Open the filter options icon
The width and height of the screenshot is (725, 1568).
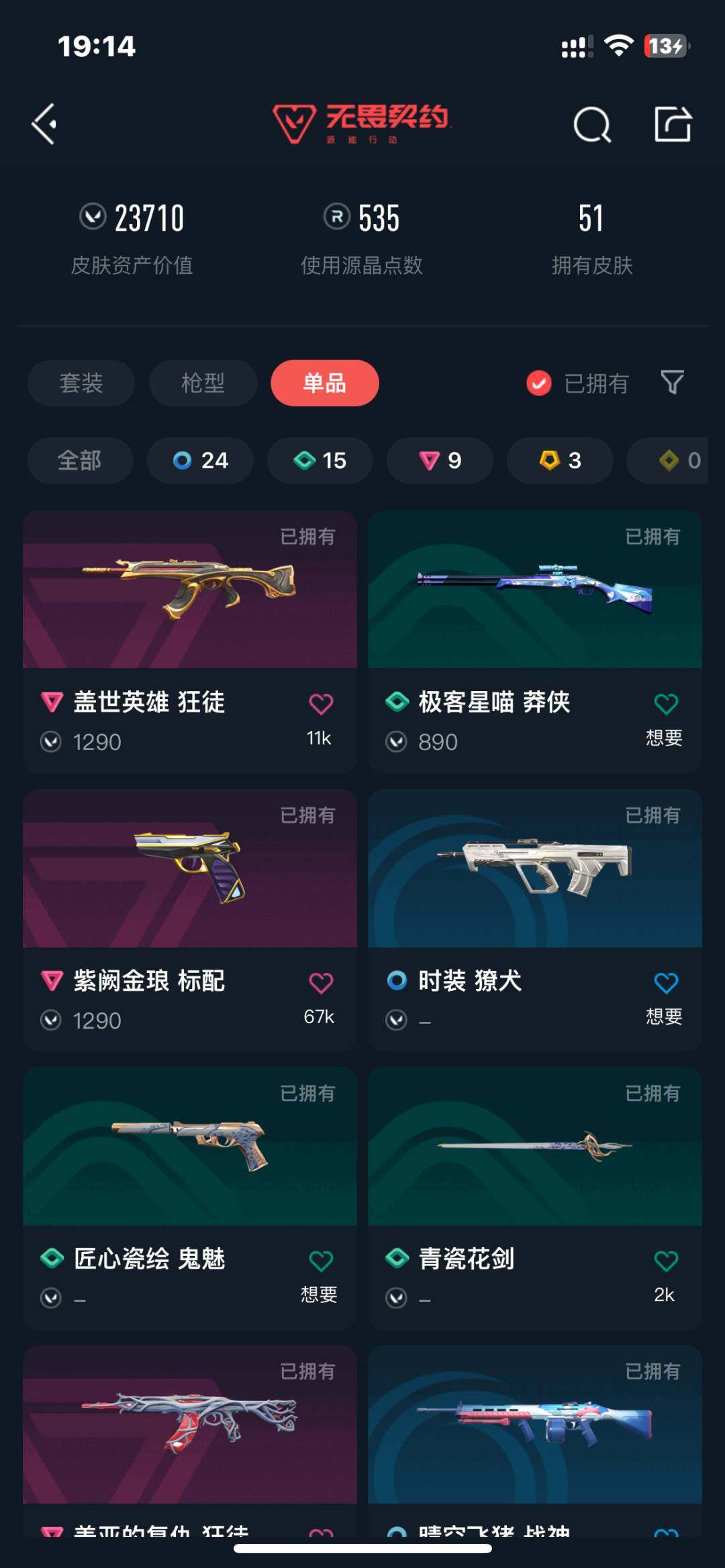coord(671,382)
